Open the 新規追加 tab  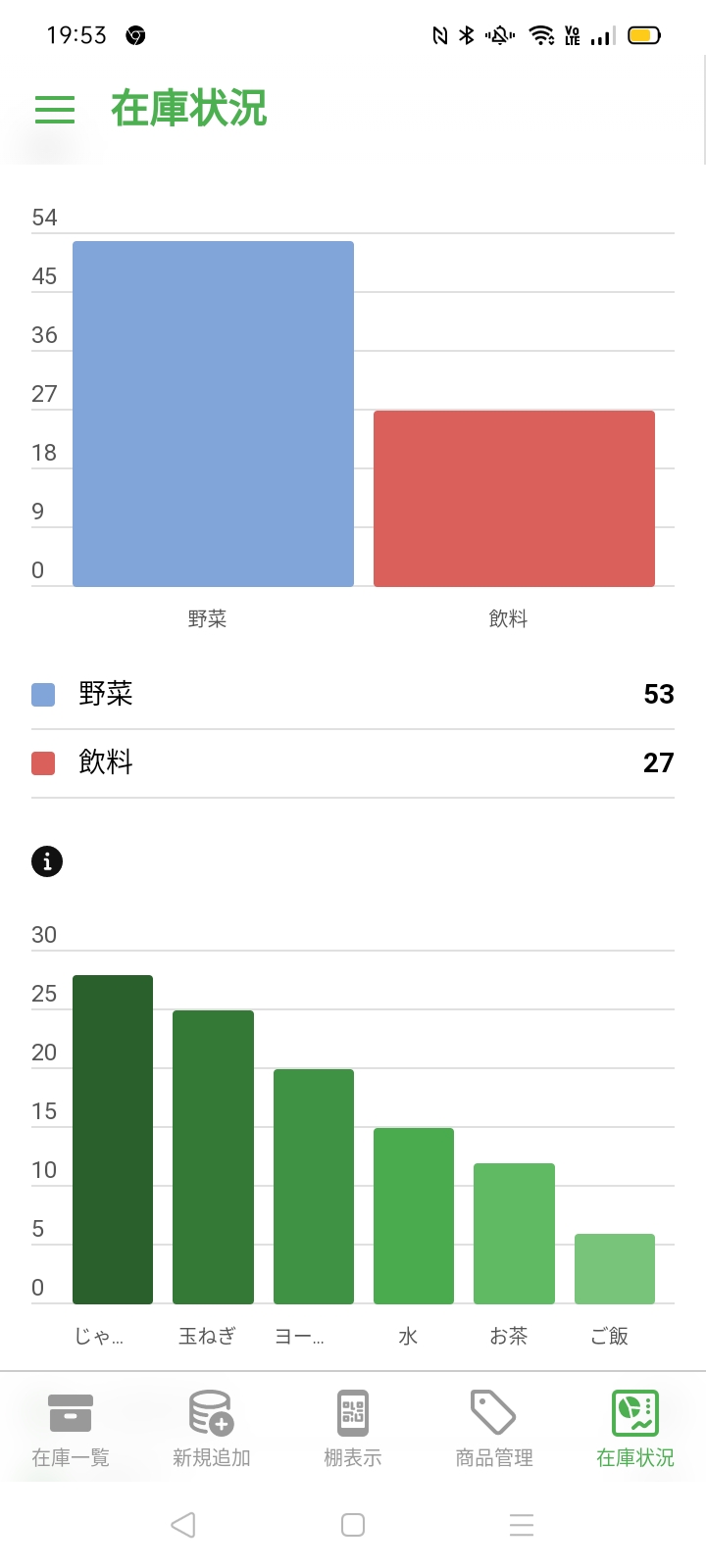[212, 1427]
